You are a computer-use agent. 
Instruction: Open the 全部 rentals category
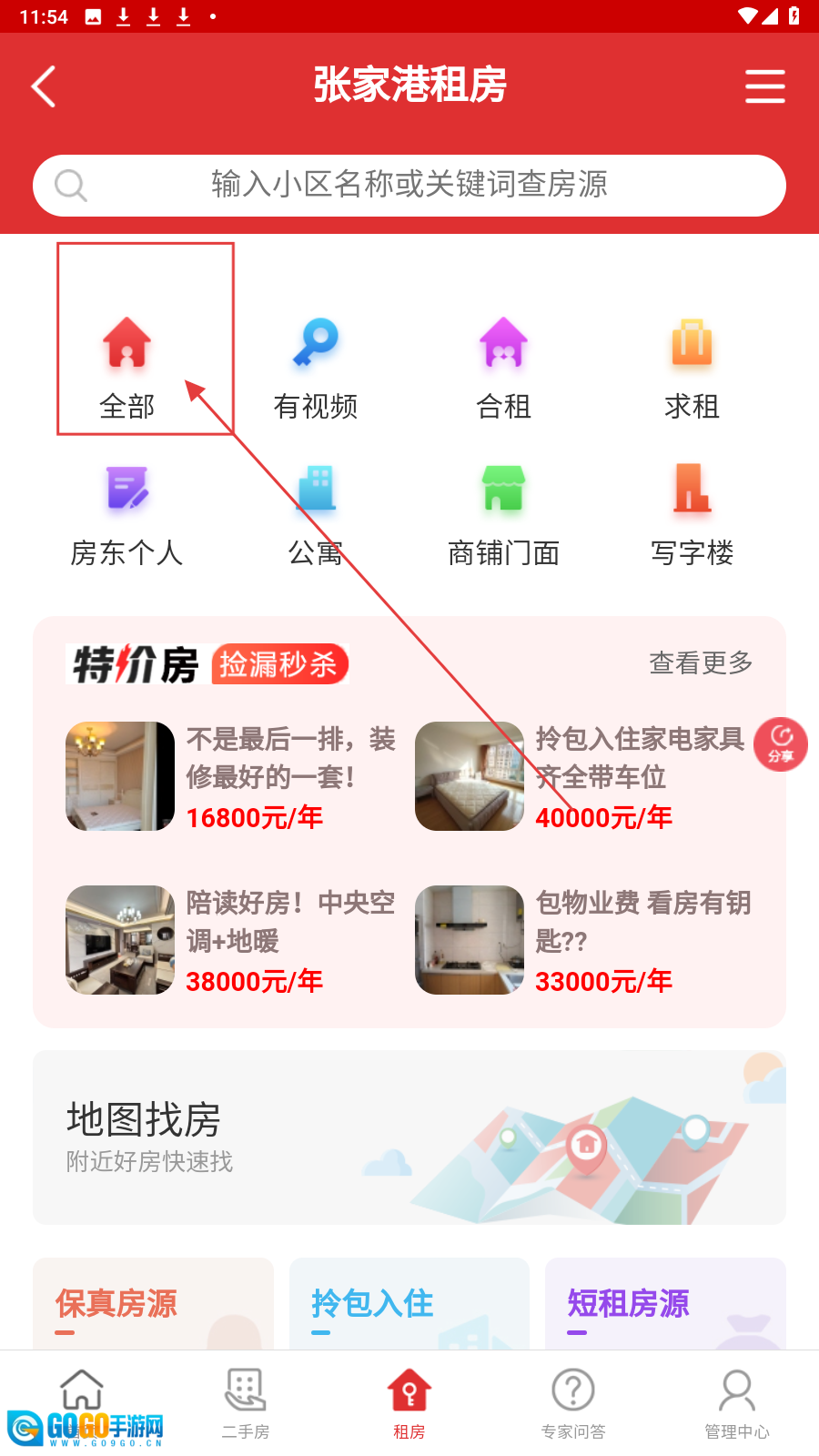[127, 364]
